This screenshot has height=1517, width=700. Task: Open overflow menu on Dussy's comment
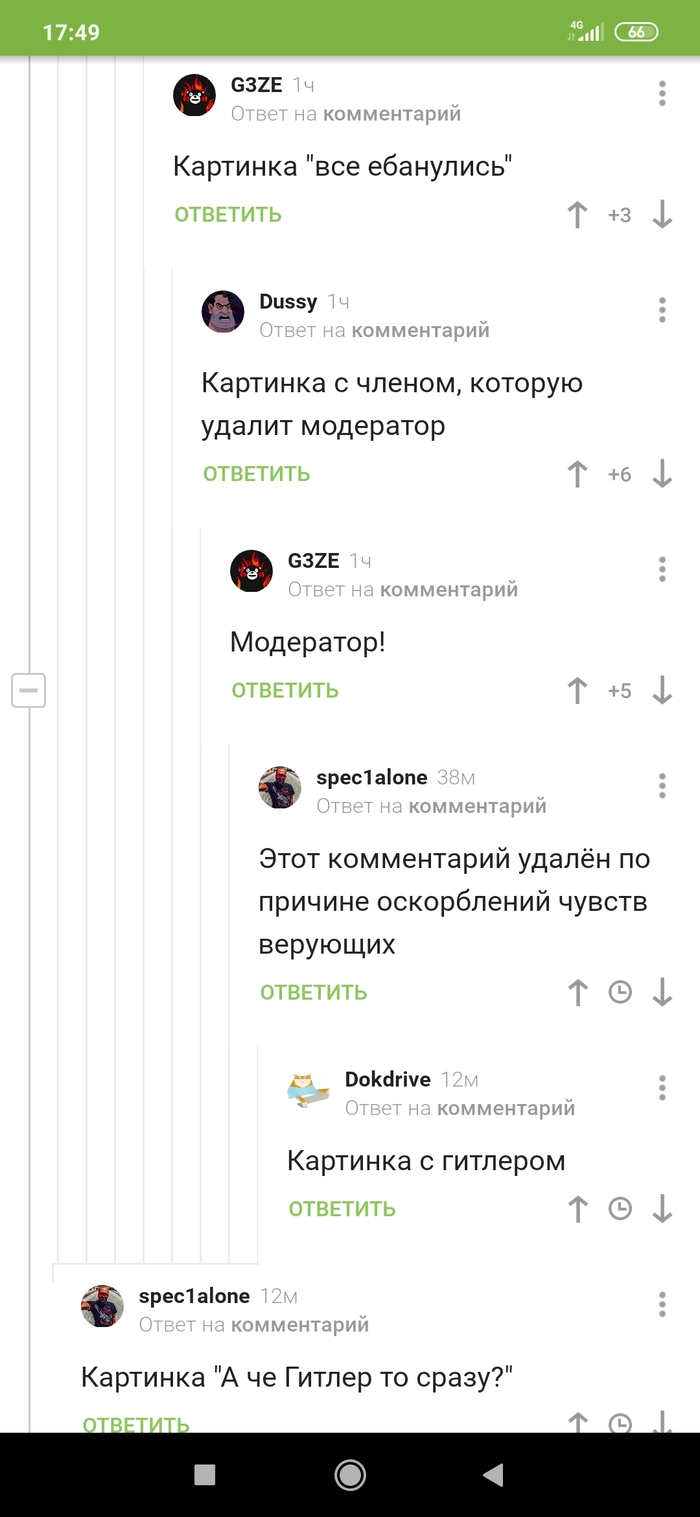pyautogui.click(x=662, y=310)
